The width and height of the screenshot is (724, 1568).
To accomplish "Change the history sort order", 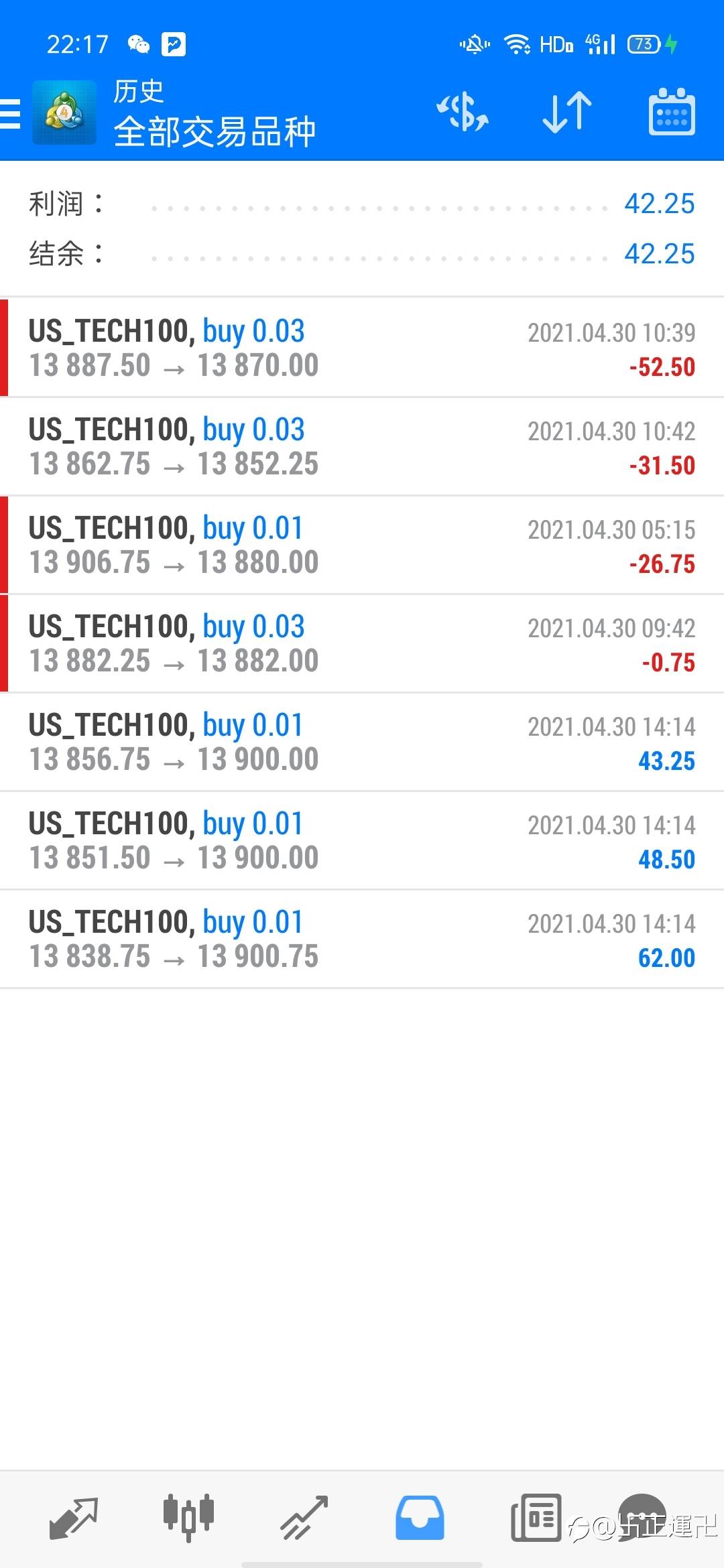I will pos(566,112).
